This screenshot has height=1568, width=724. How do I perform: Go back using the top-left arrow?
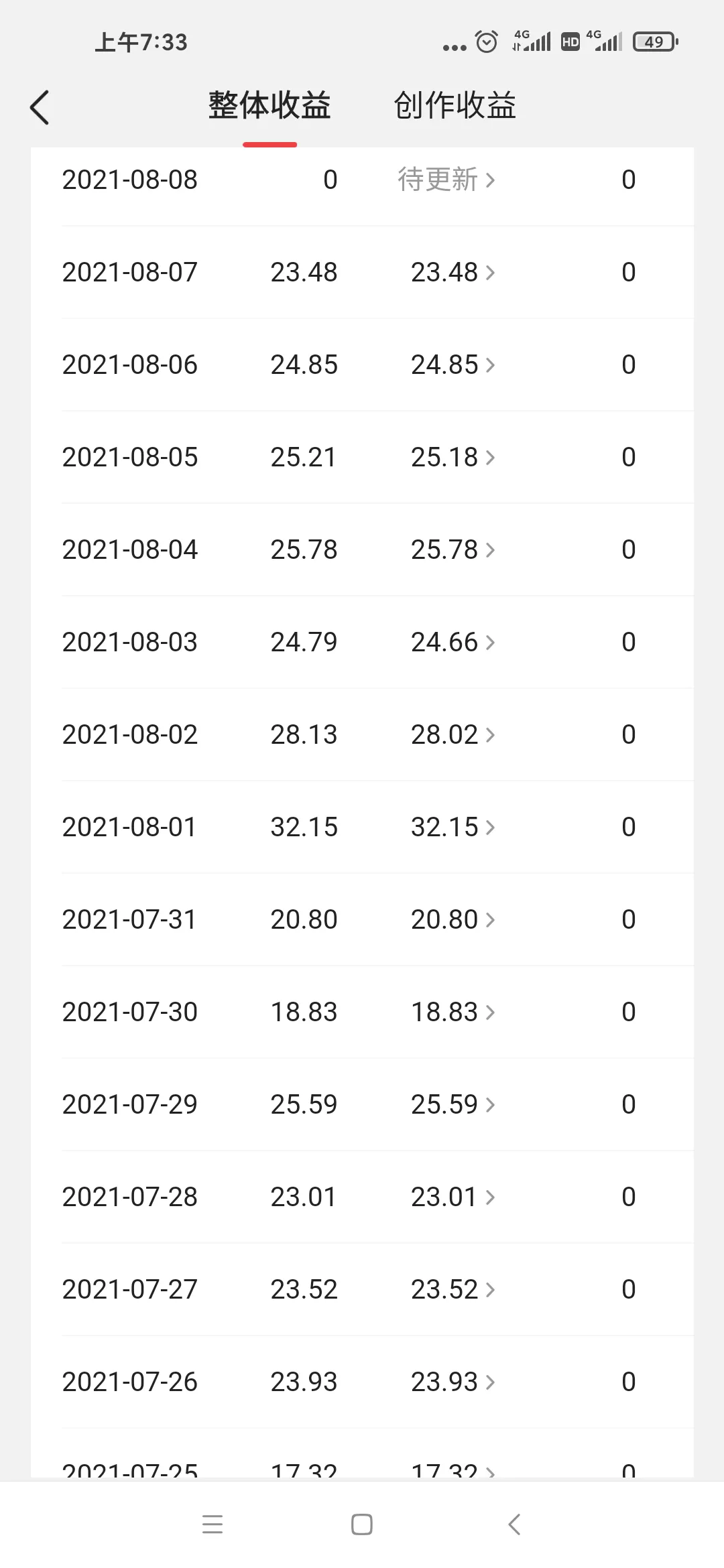(40, 107)
